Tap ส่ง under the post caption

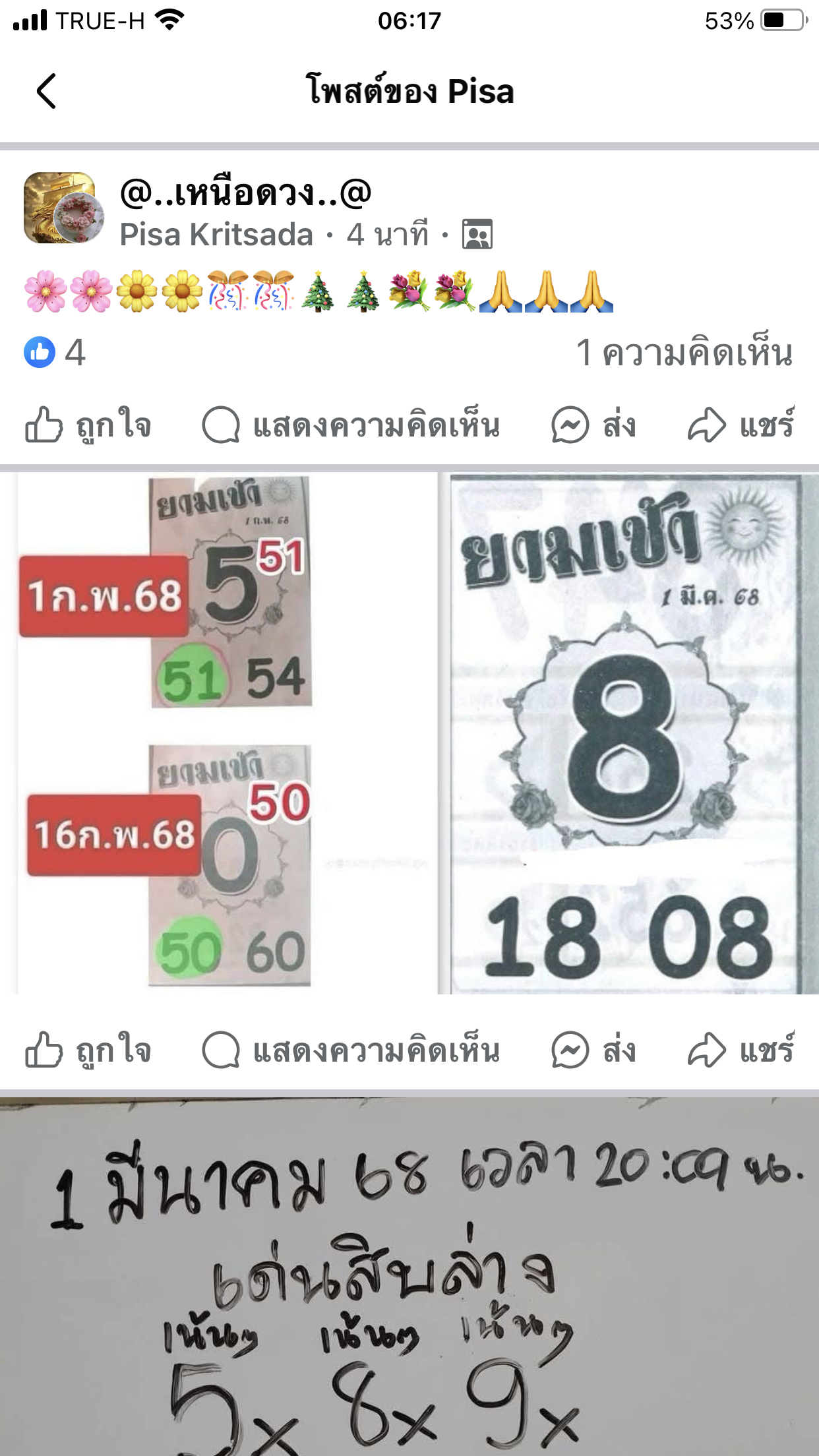[593, 425]
